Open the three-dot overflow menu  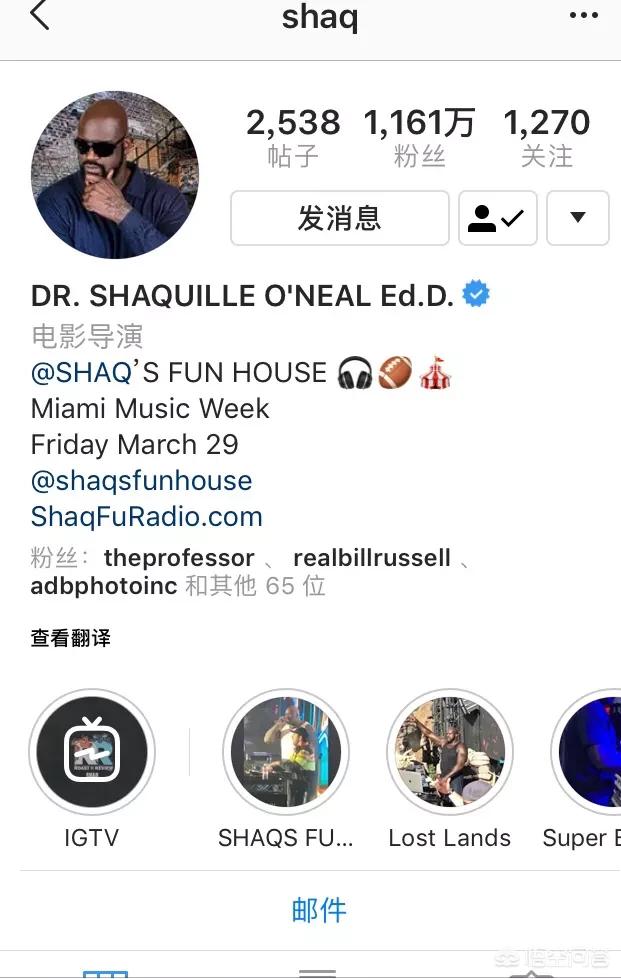pos(583,16)
